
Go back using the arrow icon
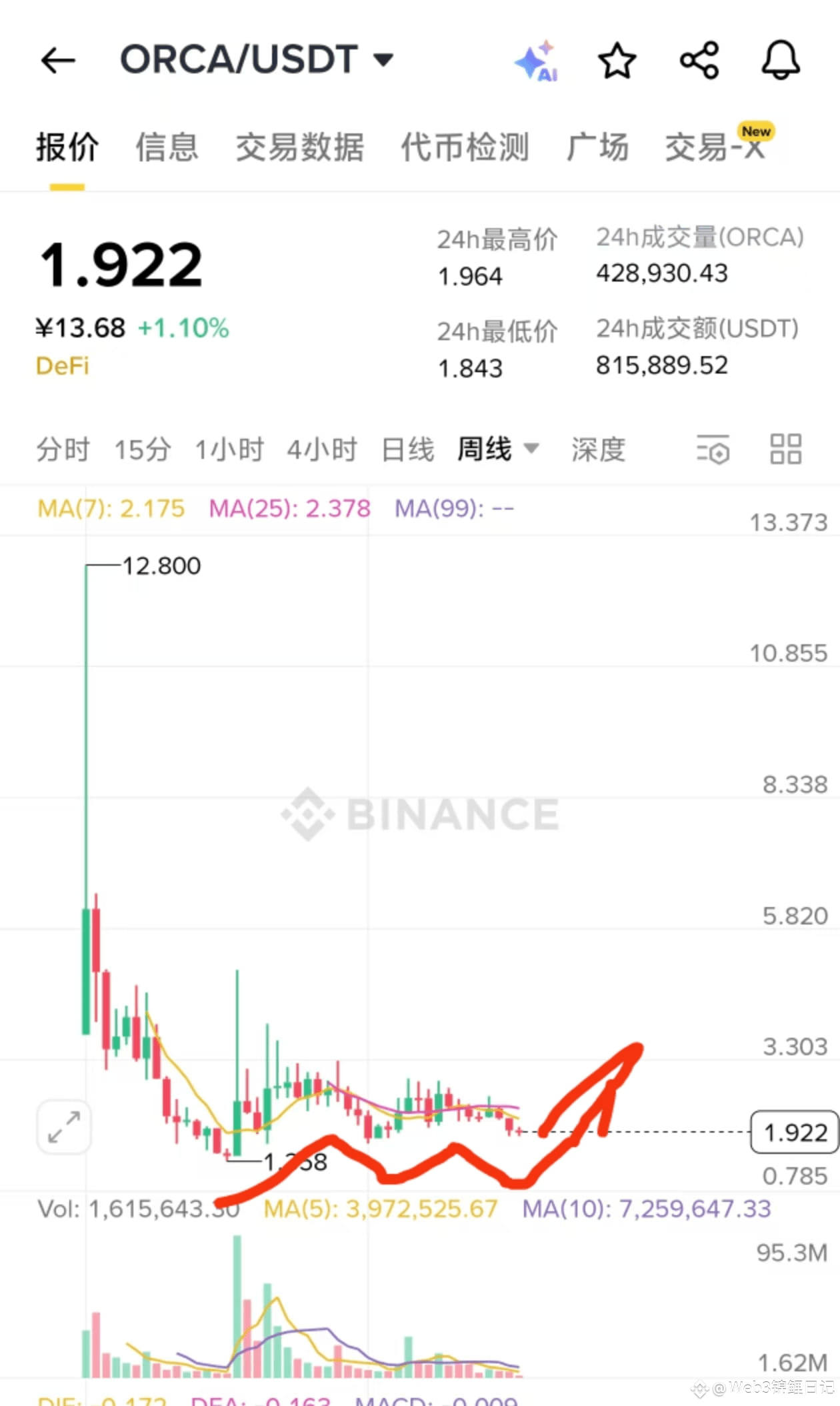58,61
